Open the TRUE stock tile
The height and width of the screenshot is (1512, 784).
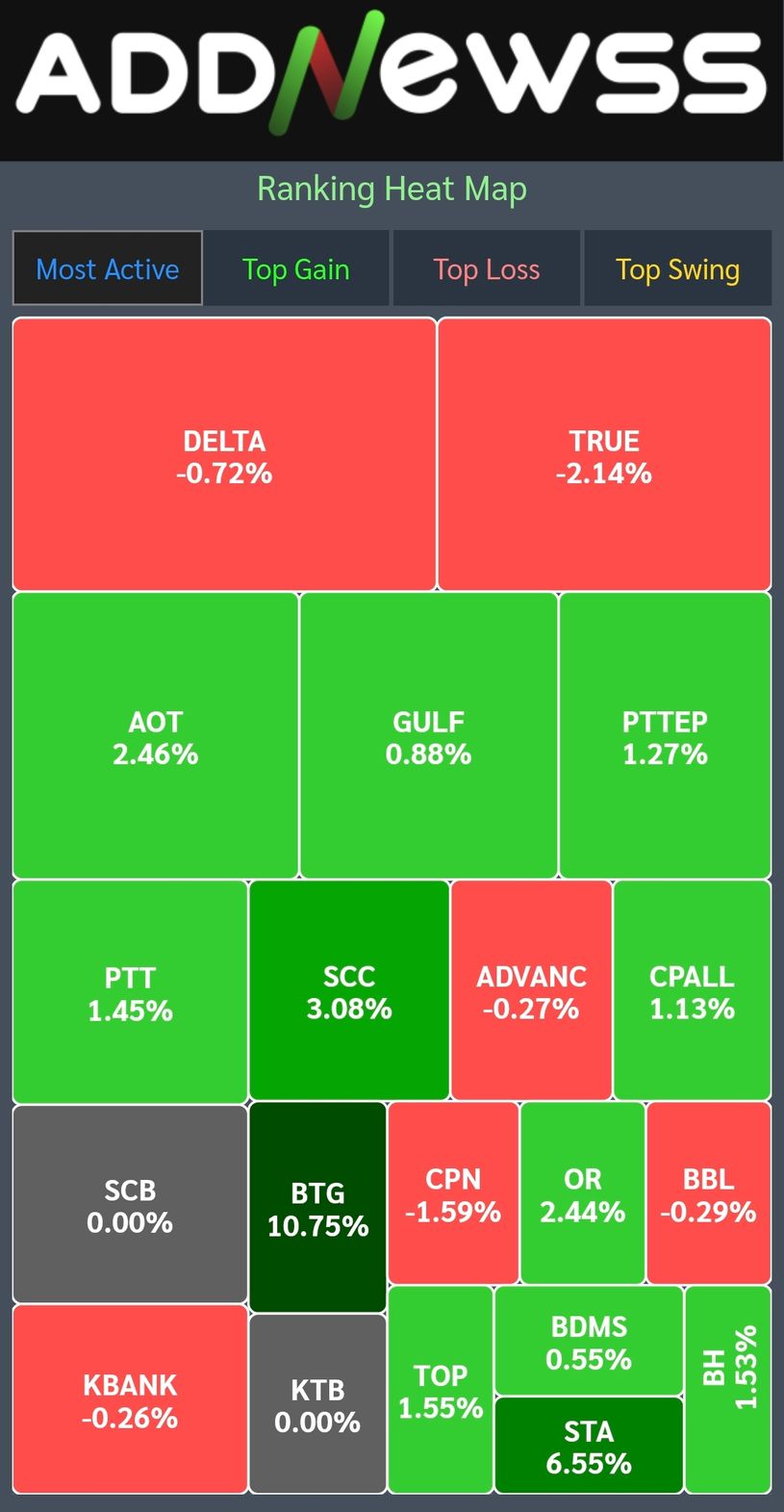(x=604, y=455)
